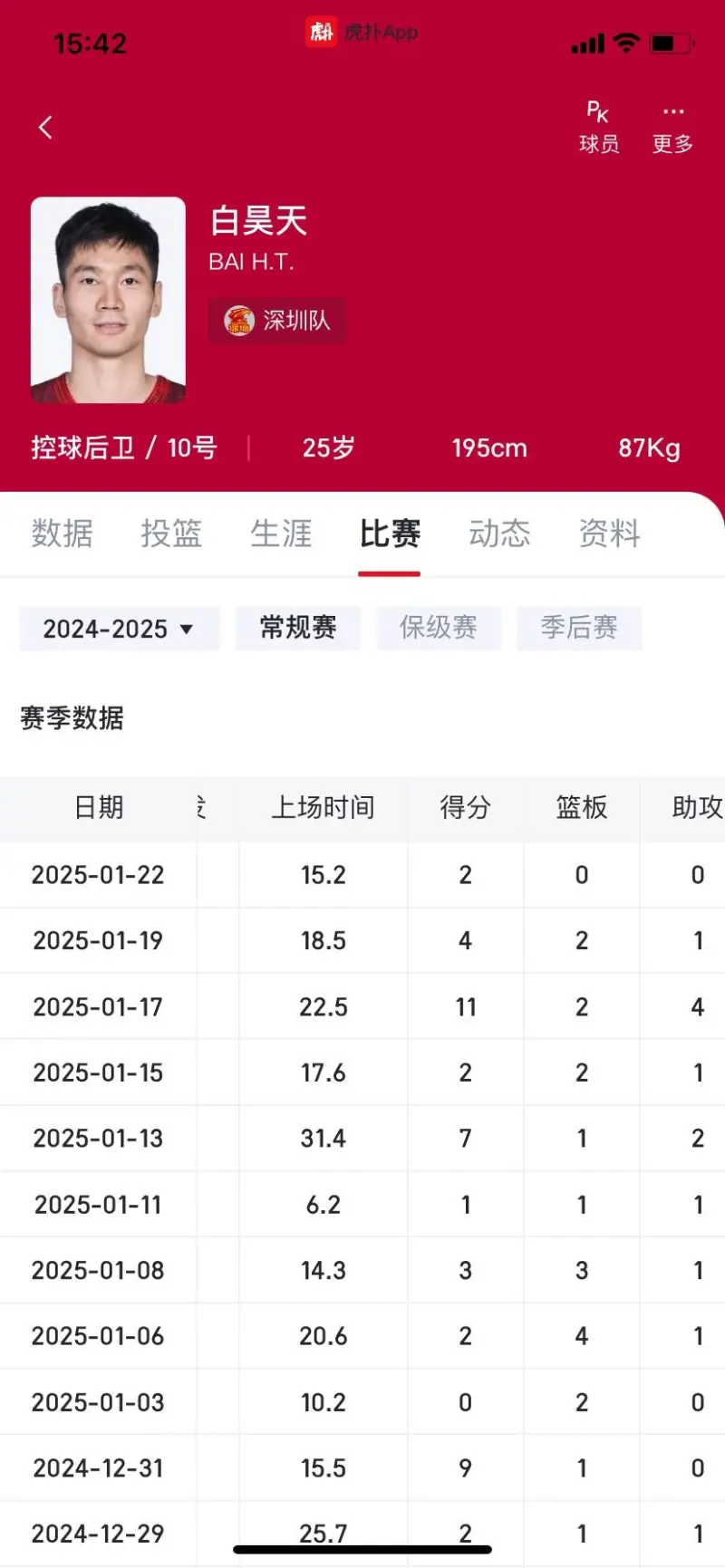The width and height of the screenshot is (725, 1568).
Task: Open the 深圳队 team page
Action: (277, 321)
